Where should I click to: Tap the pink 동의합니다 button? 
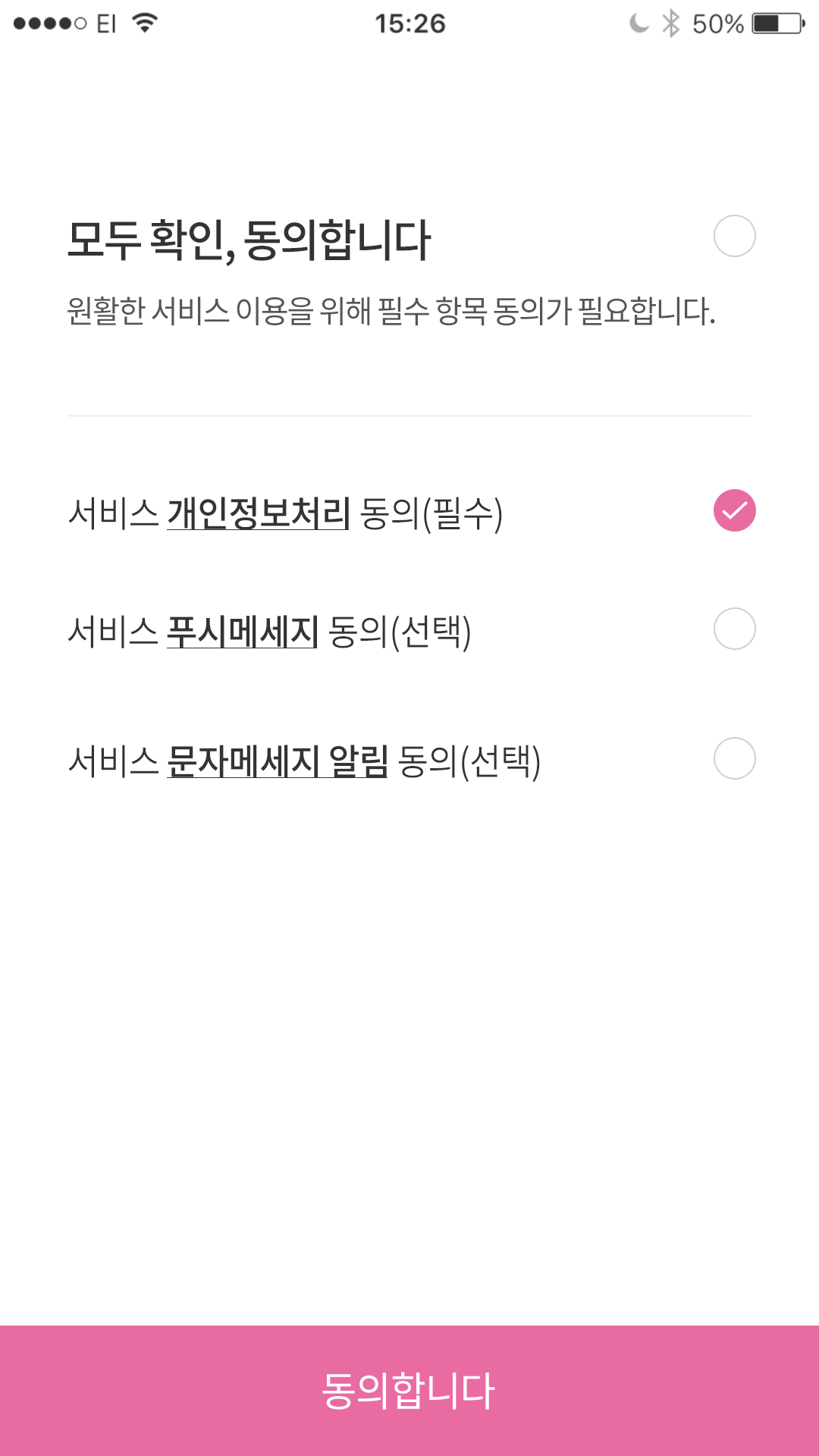click(x=409, y=1390)
